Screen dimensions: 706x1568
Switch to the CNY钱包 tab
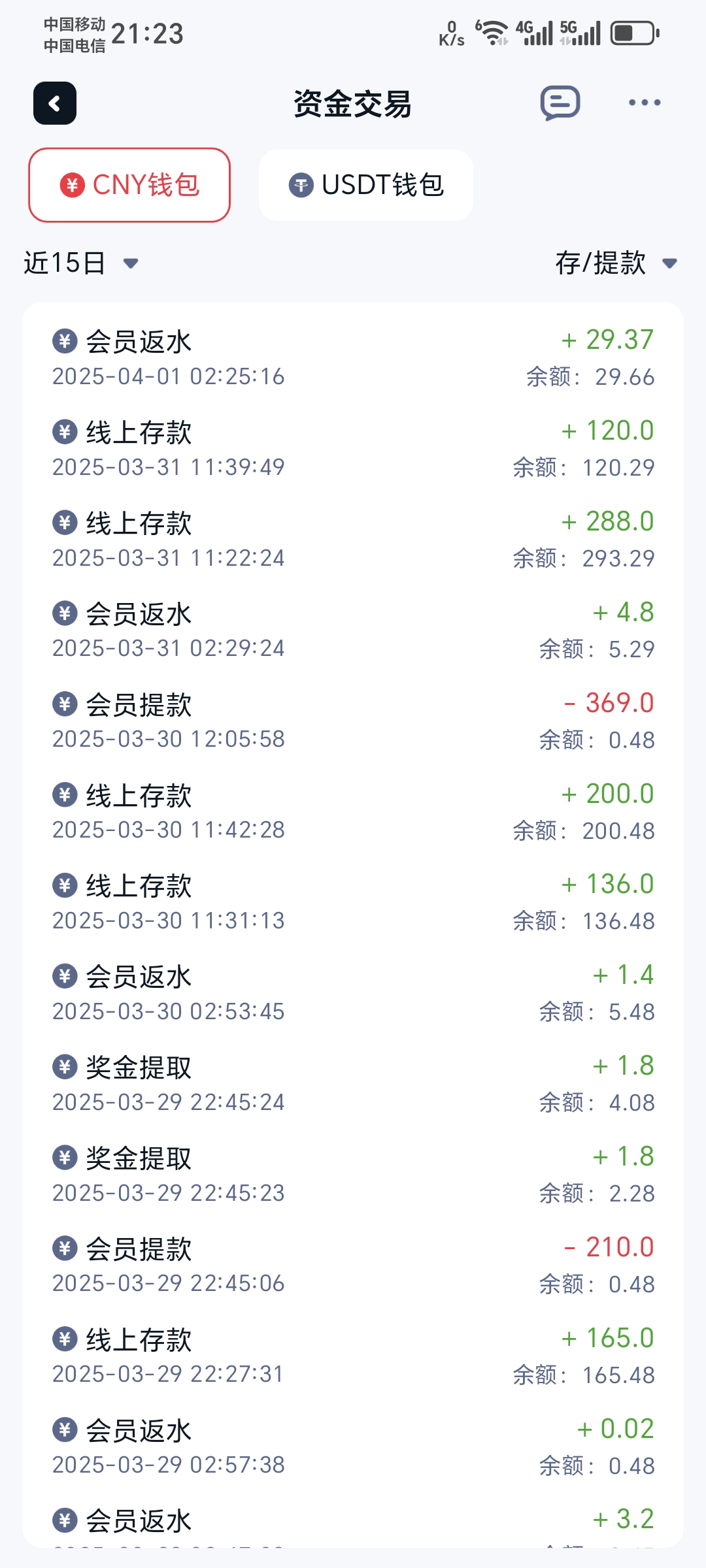pos(129,185)
